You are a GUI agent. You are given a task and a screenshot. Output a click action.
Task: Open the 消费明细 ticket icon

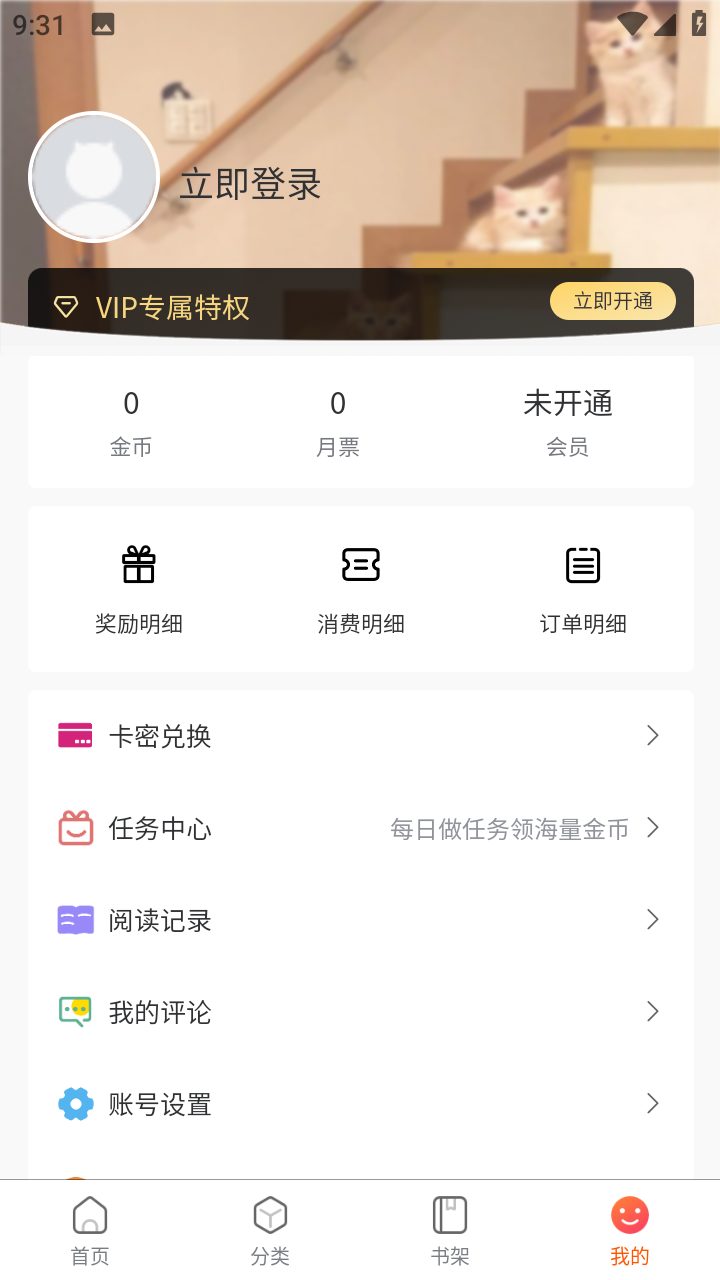[360, 564]
